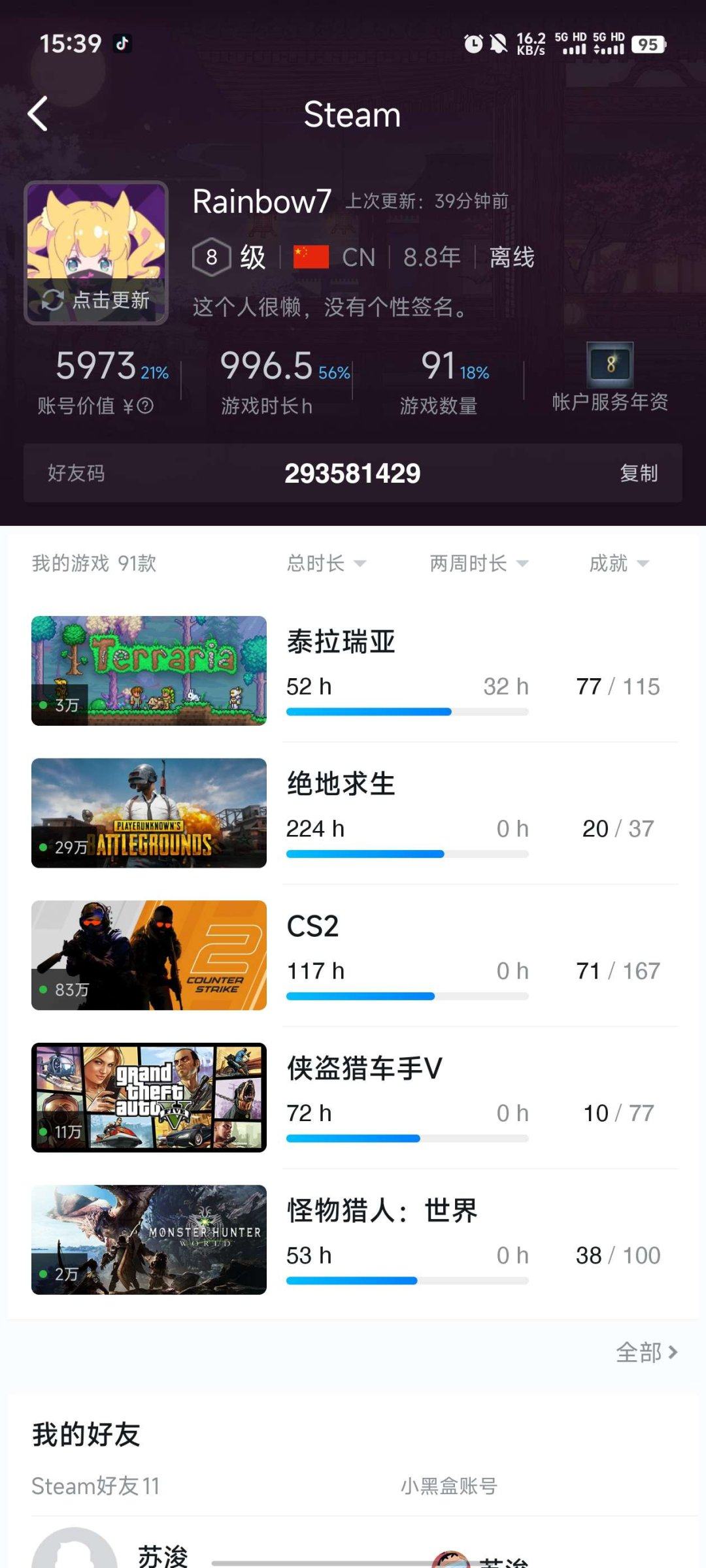
Task: Tap the mute notification icon in the status bar
Action: tap(500, 43)
